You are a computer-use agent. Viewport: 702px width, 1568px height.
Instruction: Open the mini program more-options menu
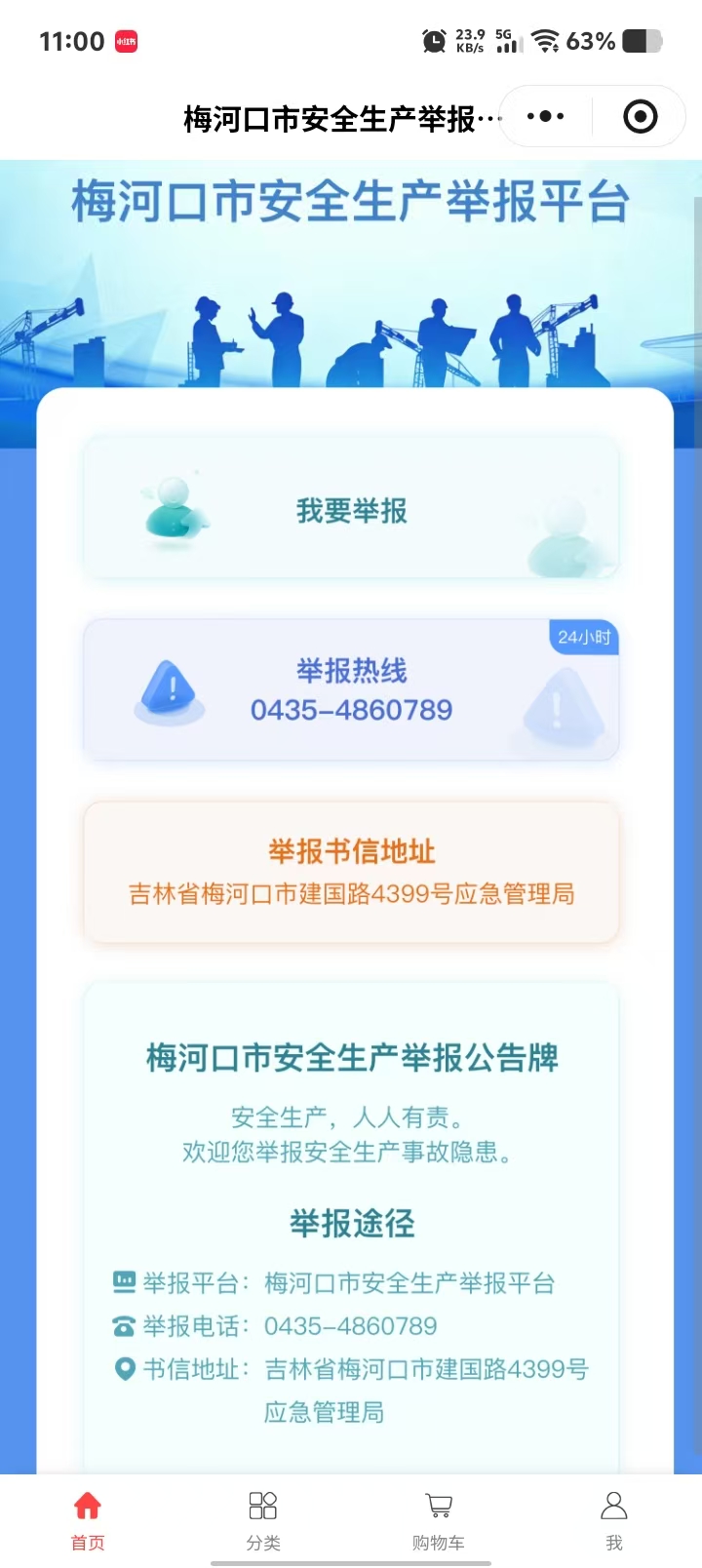pyautogui.click(x=545, y=117)
